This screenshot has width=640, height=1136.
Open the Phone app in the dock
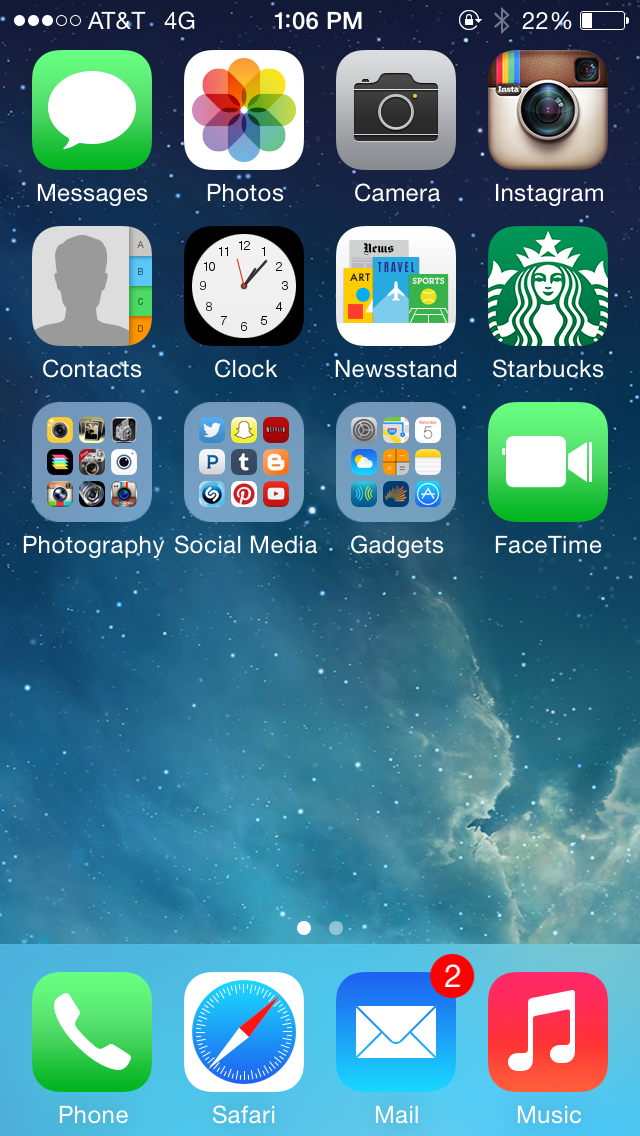(x=92, y=1032)
